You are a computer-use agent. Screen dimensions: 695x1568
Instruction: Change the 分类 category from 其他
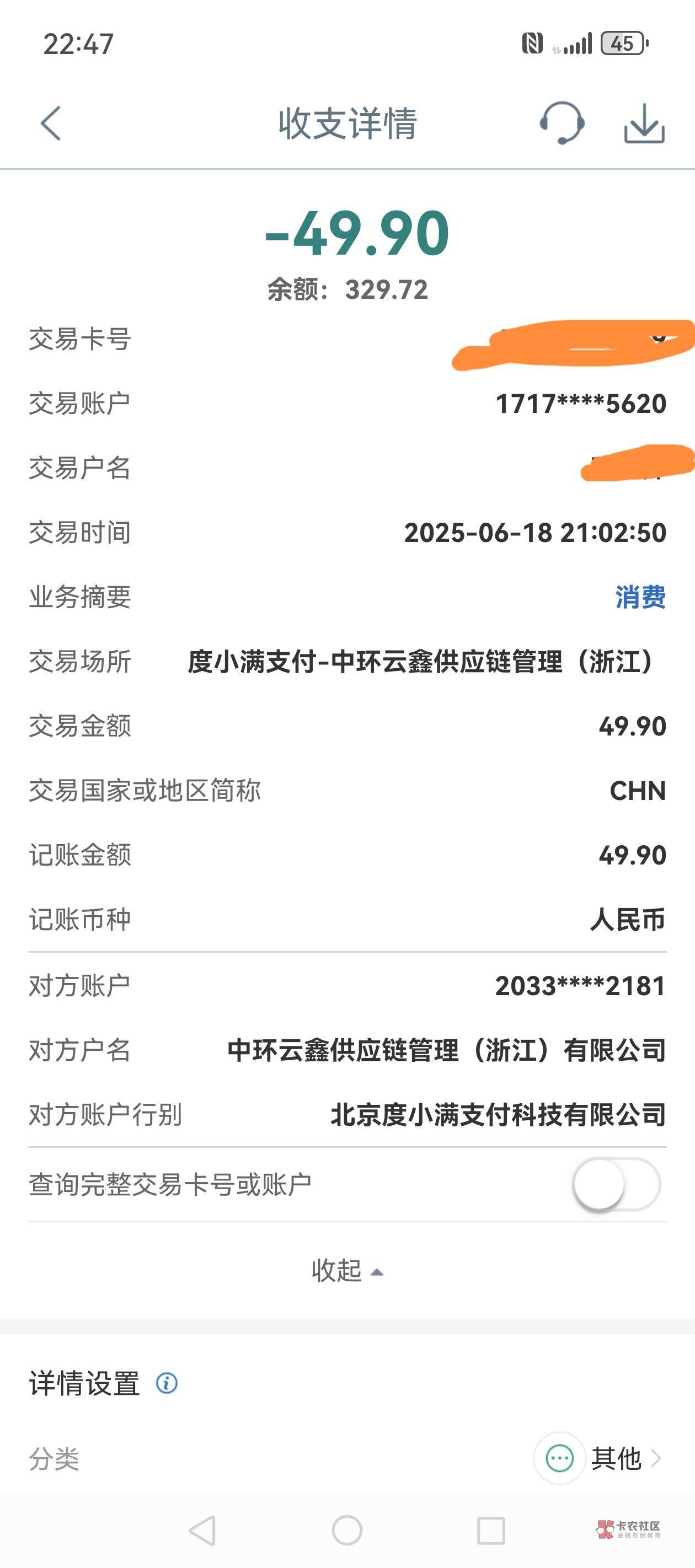click(x=615, y=1458)
